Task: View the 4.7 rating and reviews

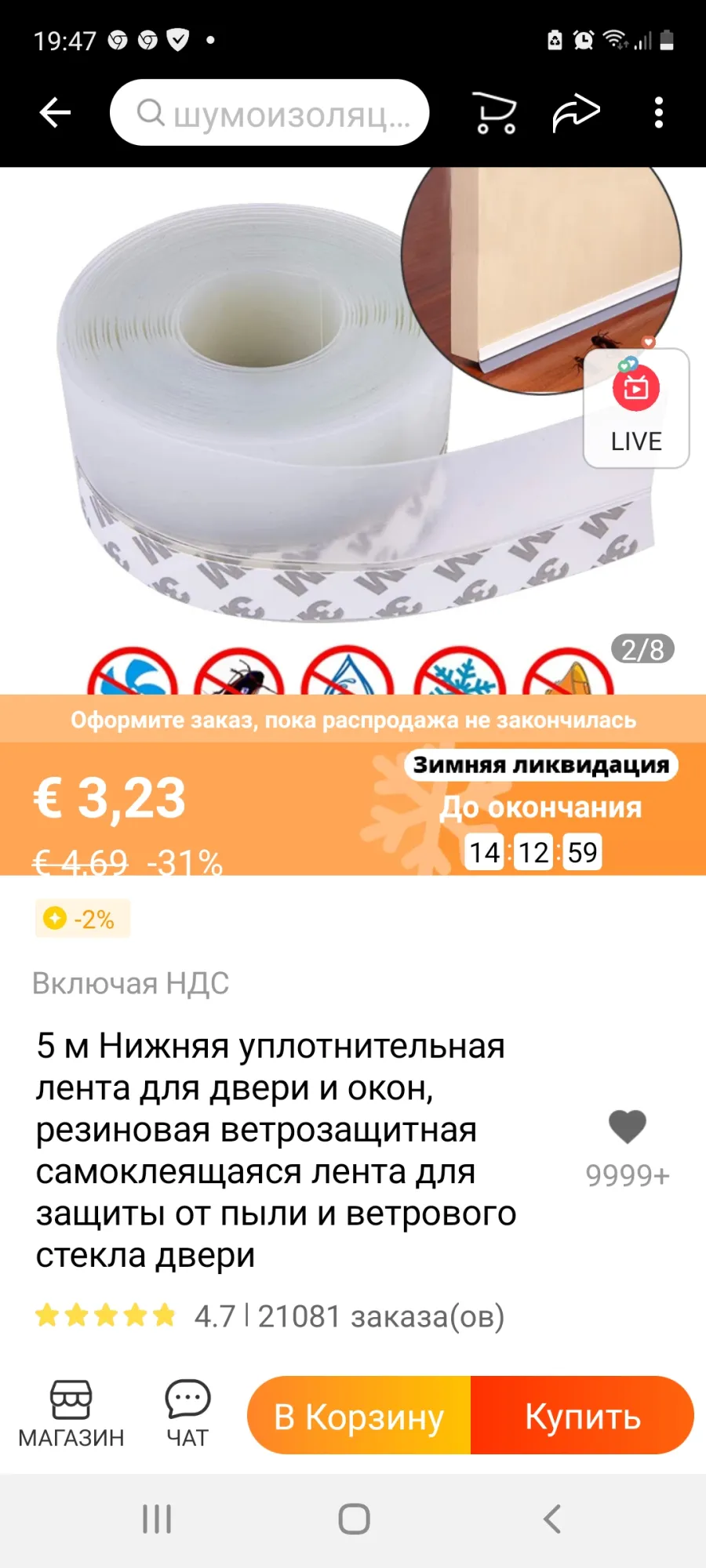Action: pos(214,1316)
